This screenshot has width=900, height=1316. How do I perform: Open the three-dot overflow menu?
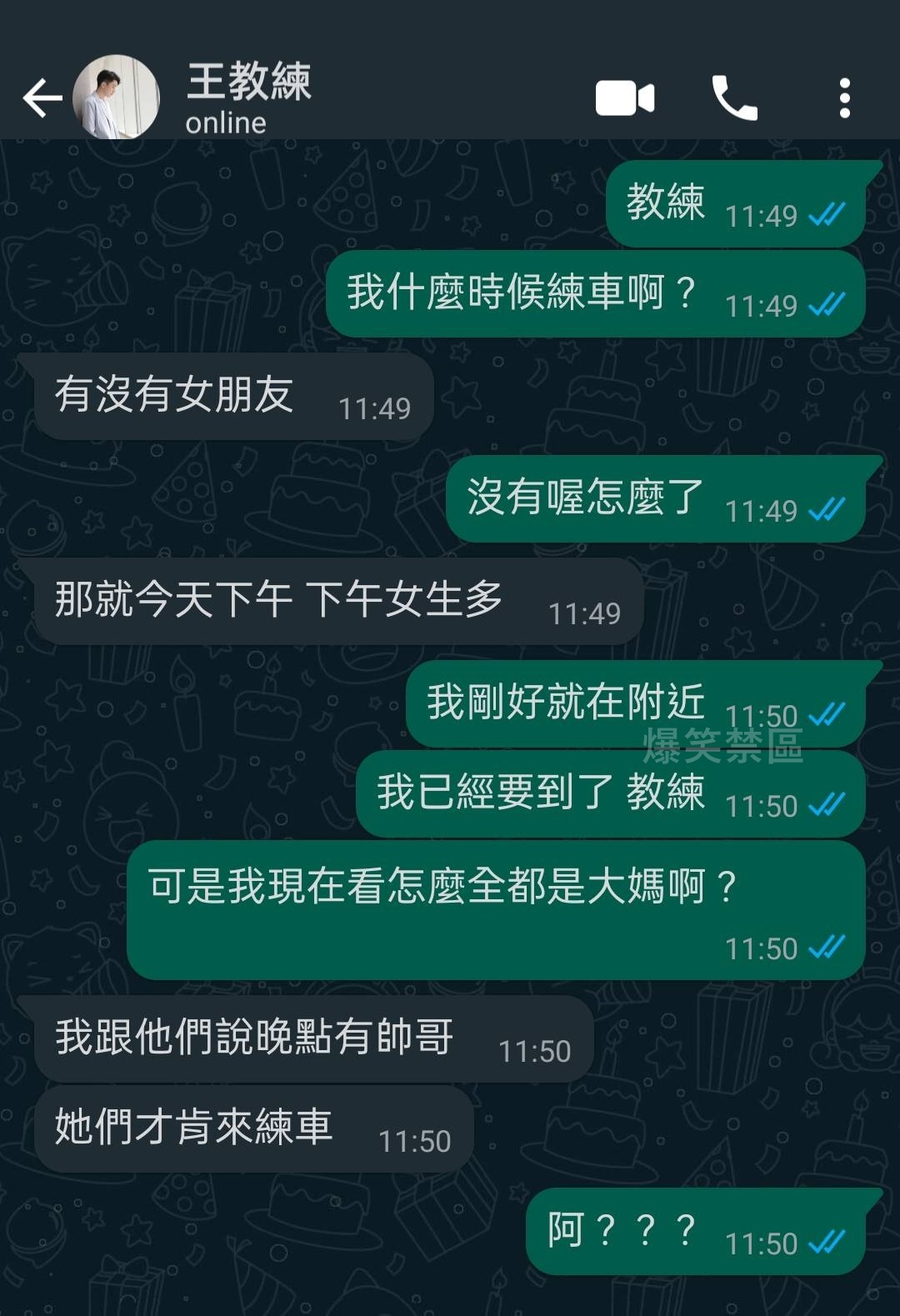844,98
